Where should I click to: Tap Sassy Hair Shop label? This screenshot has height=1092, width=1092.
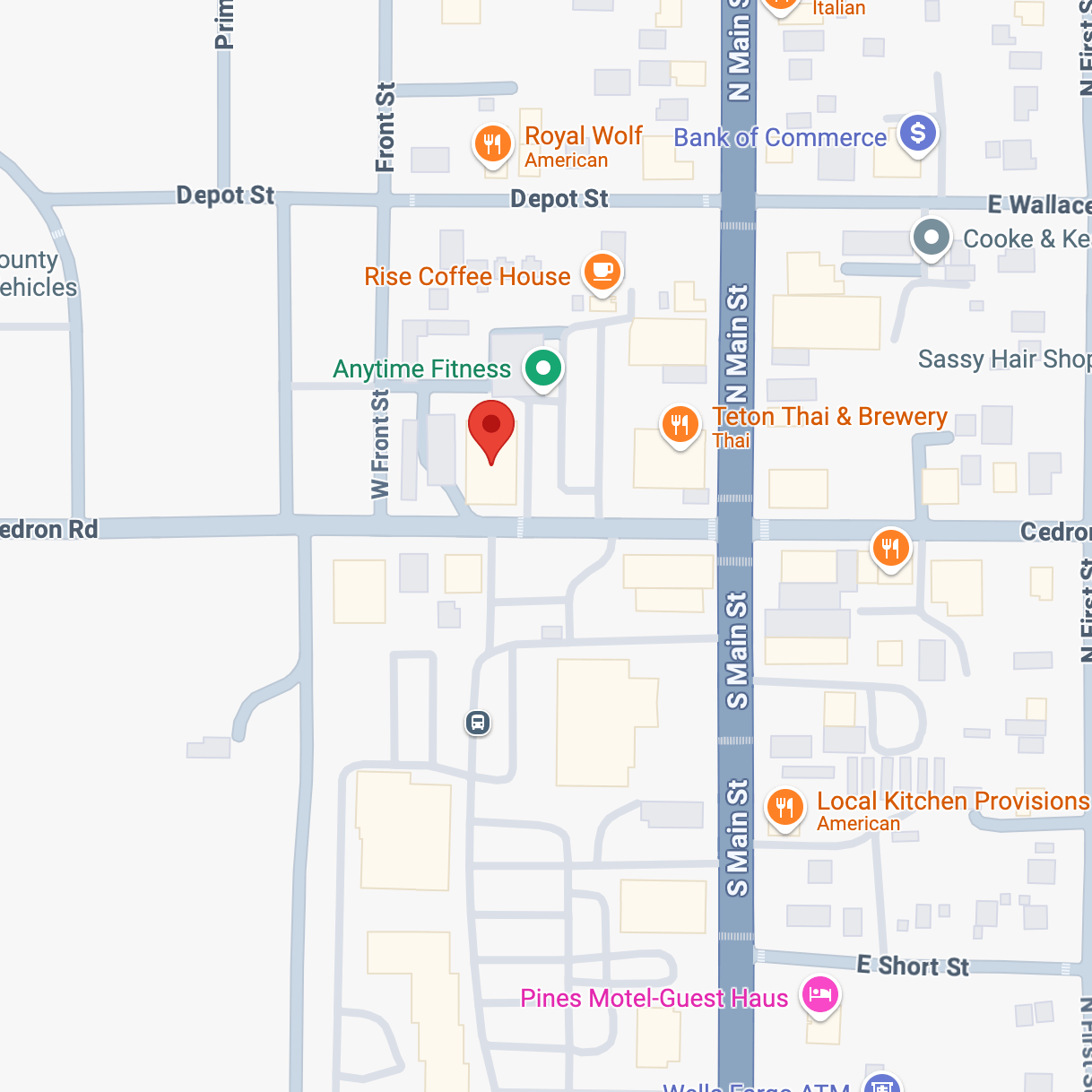click(1002, 360)
